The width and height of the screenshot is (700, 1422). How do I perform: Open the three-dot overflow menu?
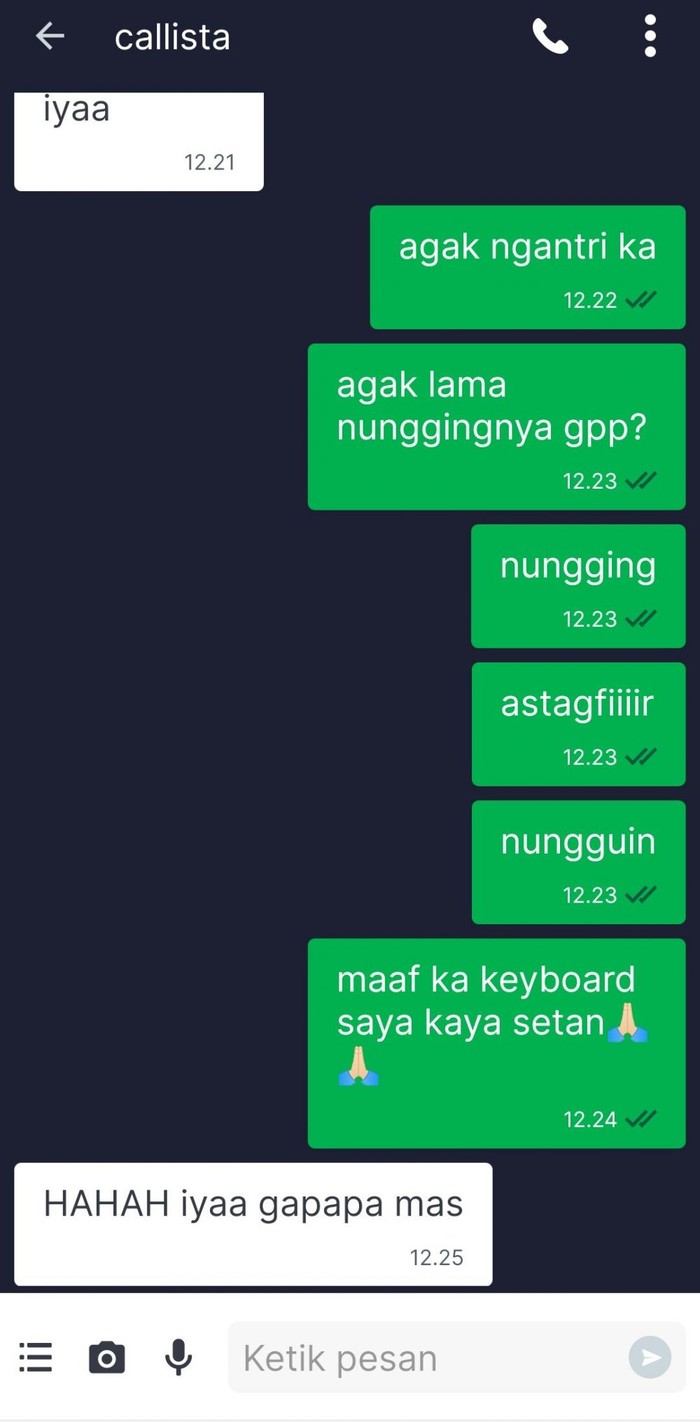650,37
